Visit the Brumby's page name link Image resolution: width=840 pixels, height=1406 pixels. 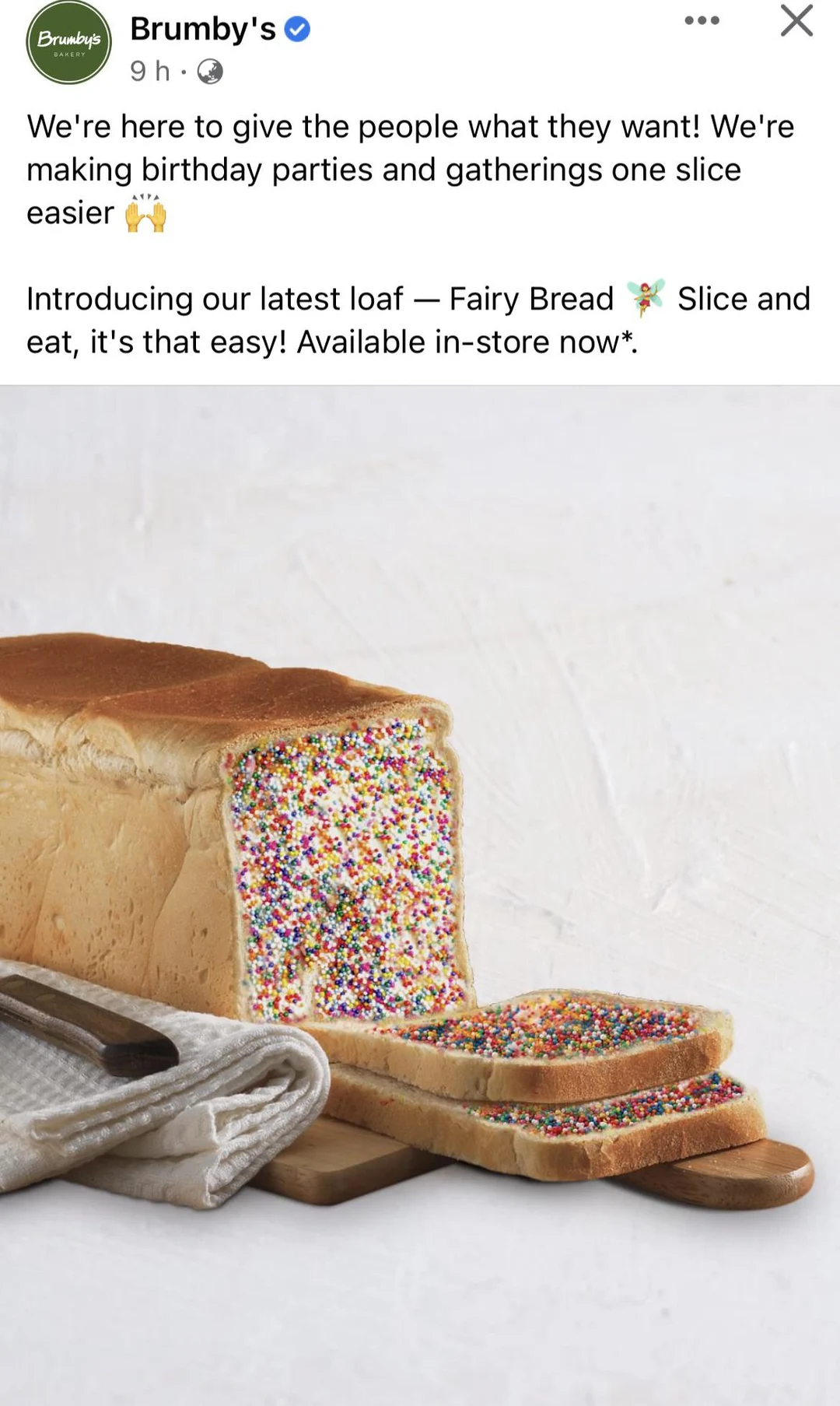pos(204,28)
